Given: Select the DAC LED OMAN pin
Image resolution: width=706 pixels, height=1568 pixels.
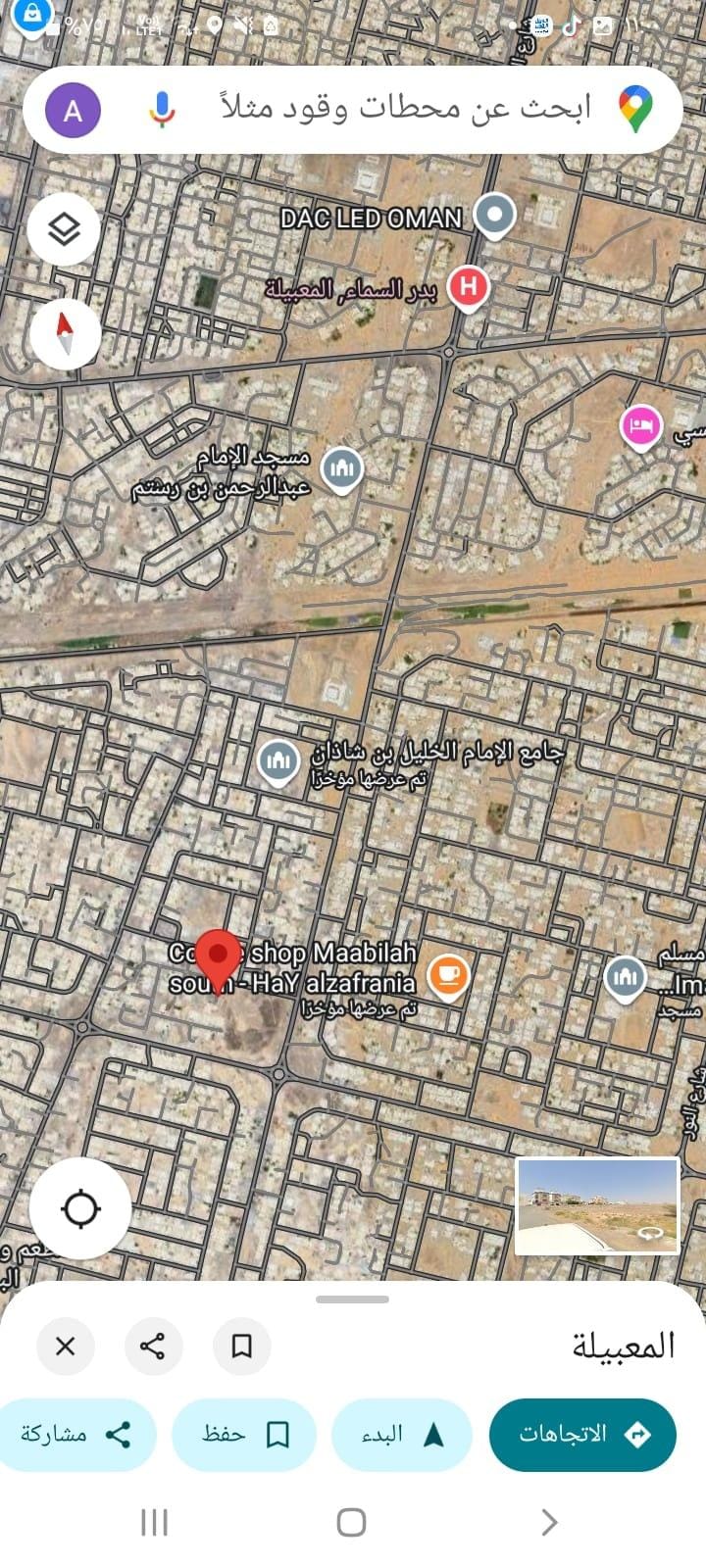Looking at the screenshot, I should 493,215.
